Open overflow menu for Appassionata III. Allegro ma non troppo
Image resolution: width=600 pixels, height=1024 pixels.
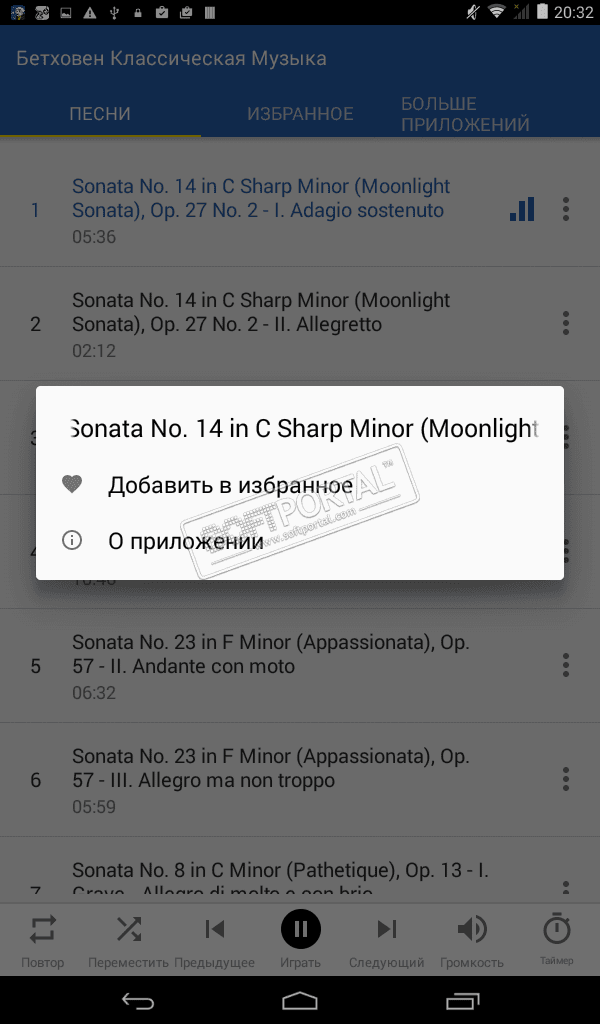click(x=566, y=779)
